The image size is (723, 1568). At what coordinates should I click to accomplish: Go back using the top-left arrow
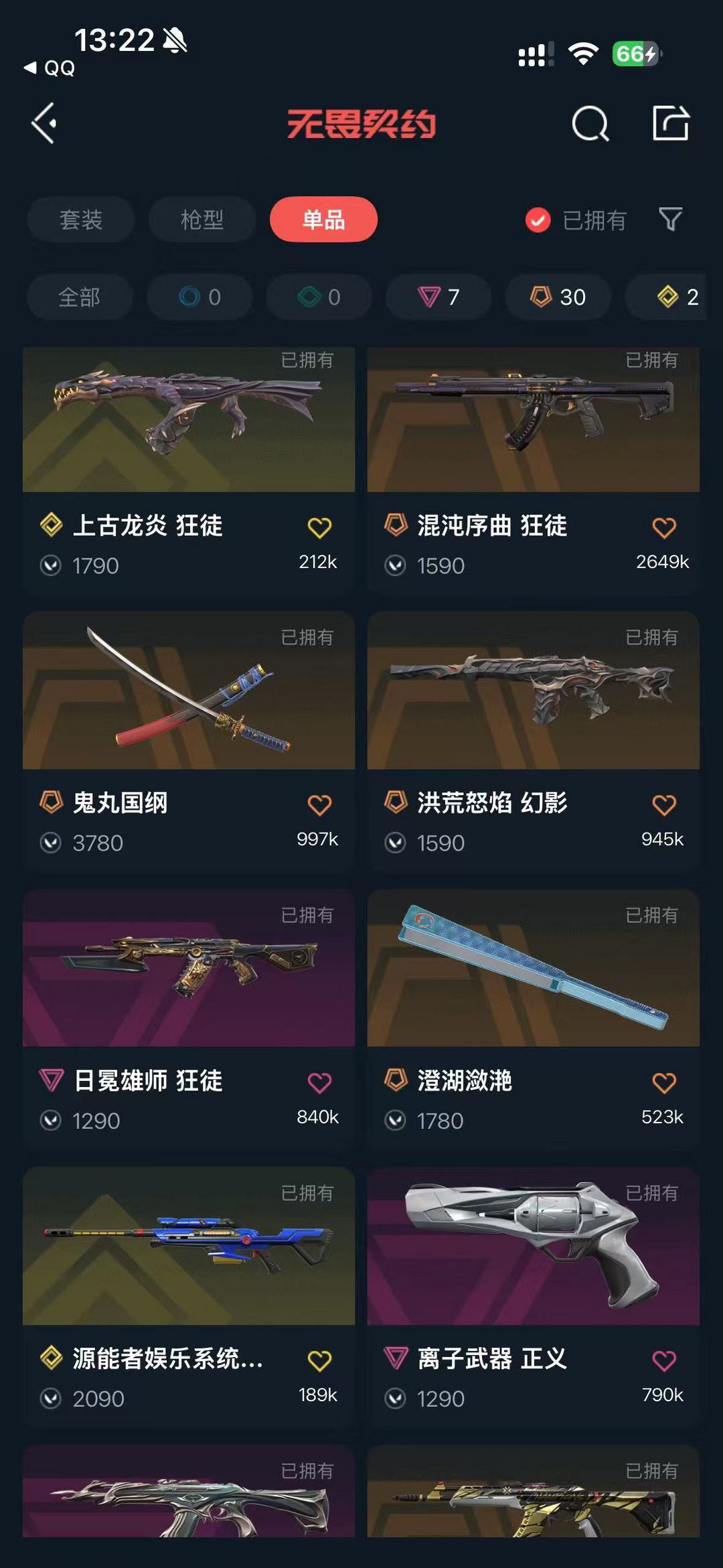tap(44, 123)
